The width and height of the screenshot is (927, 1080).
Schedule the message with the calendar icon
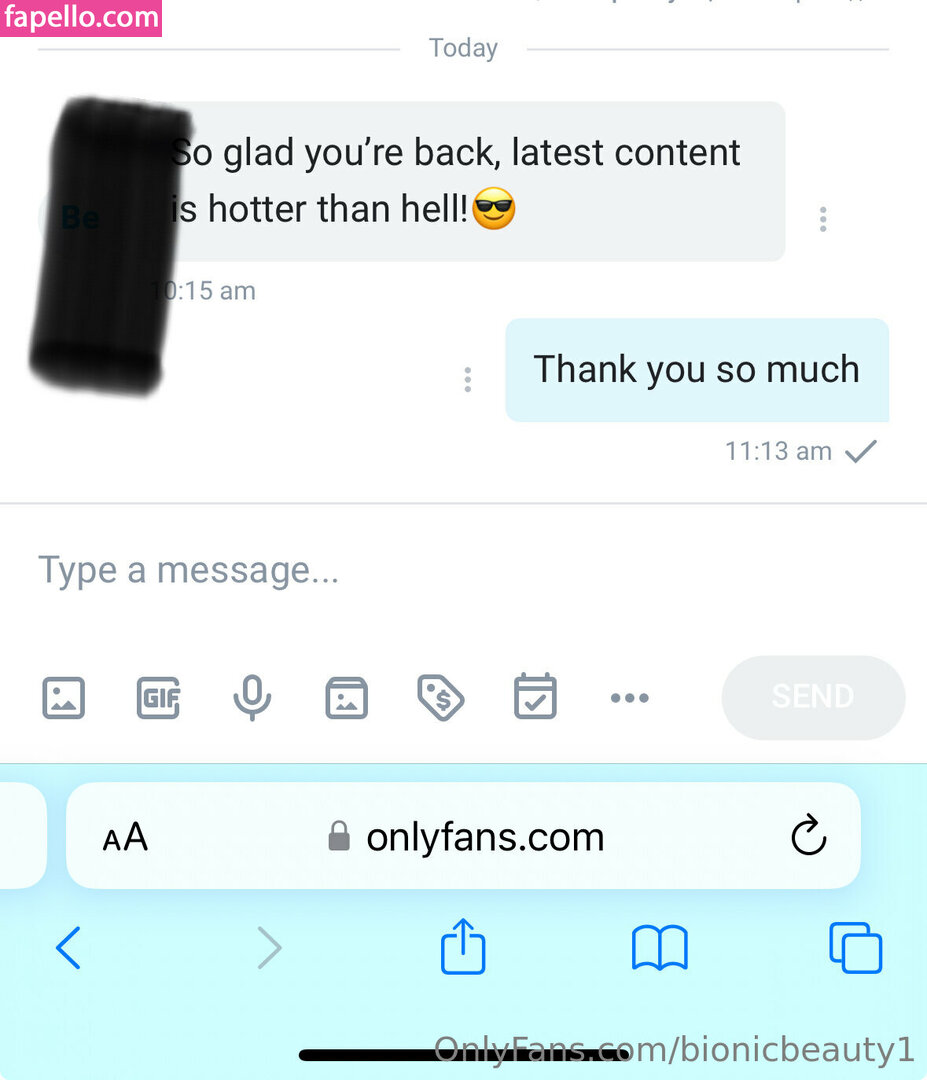pyautogui.click(x=535, y=697)
